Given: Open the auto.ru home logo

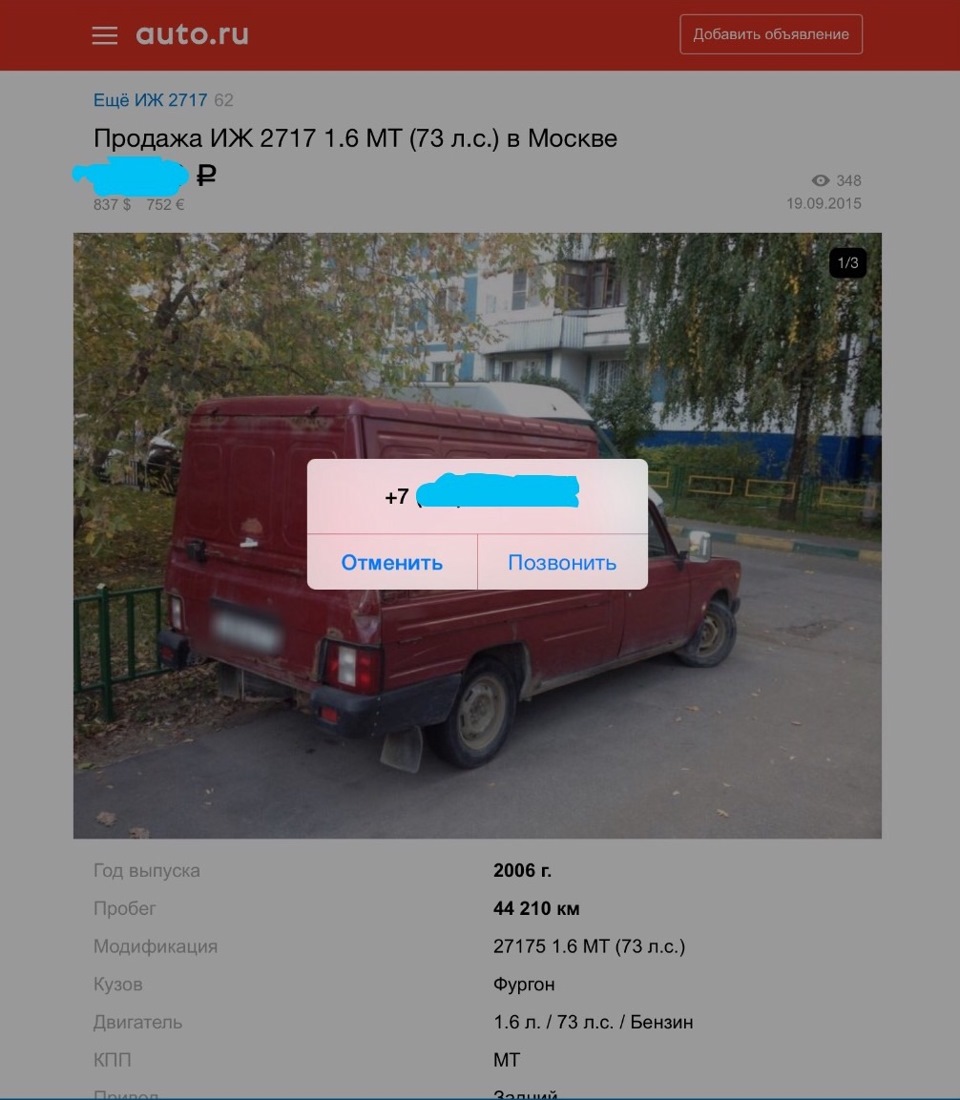Looking at the screenshot, I should [x=192, y=35].
